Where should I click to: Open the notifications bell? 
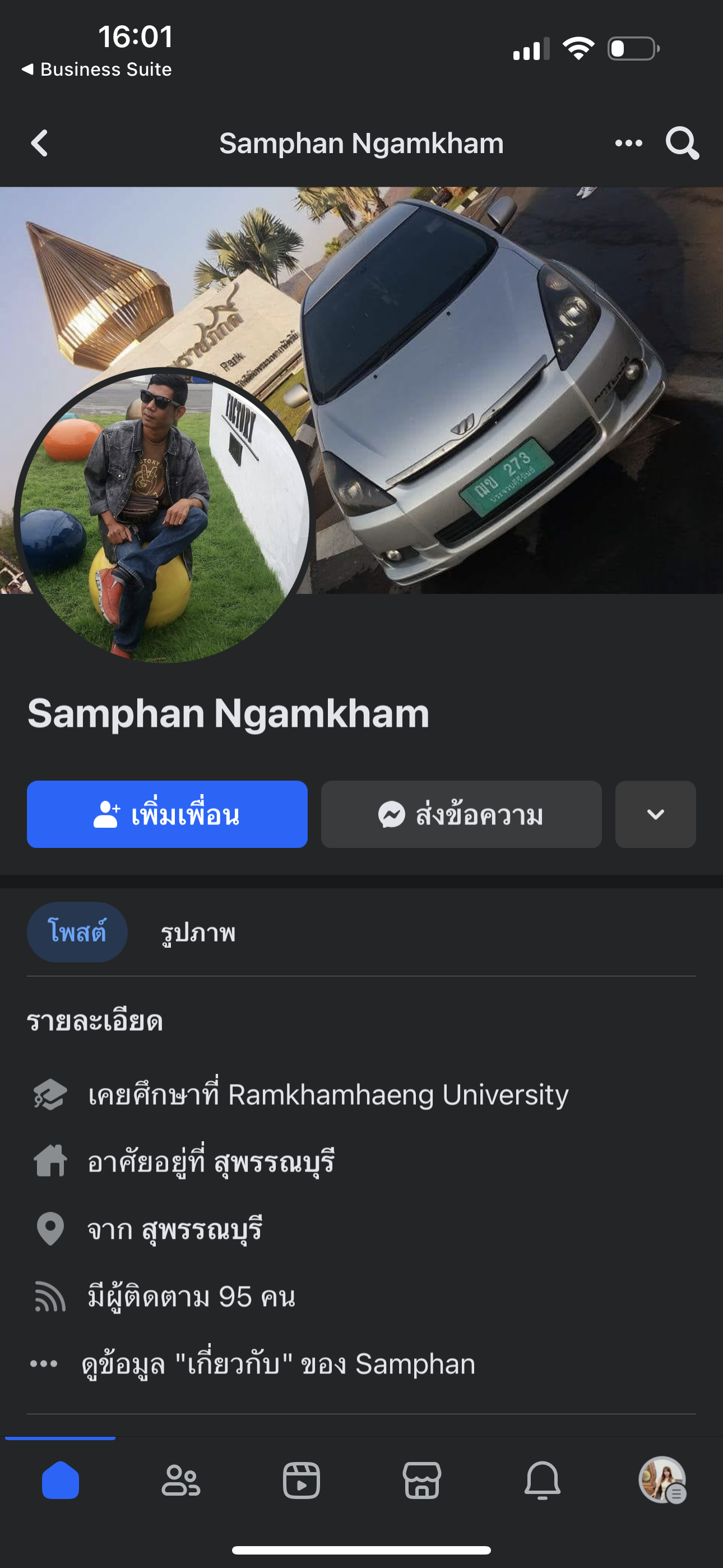[543, 1481]
